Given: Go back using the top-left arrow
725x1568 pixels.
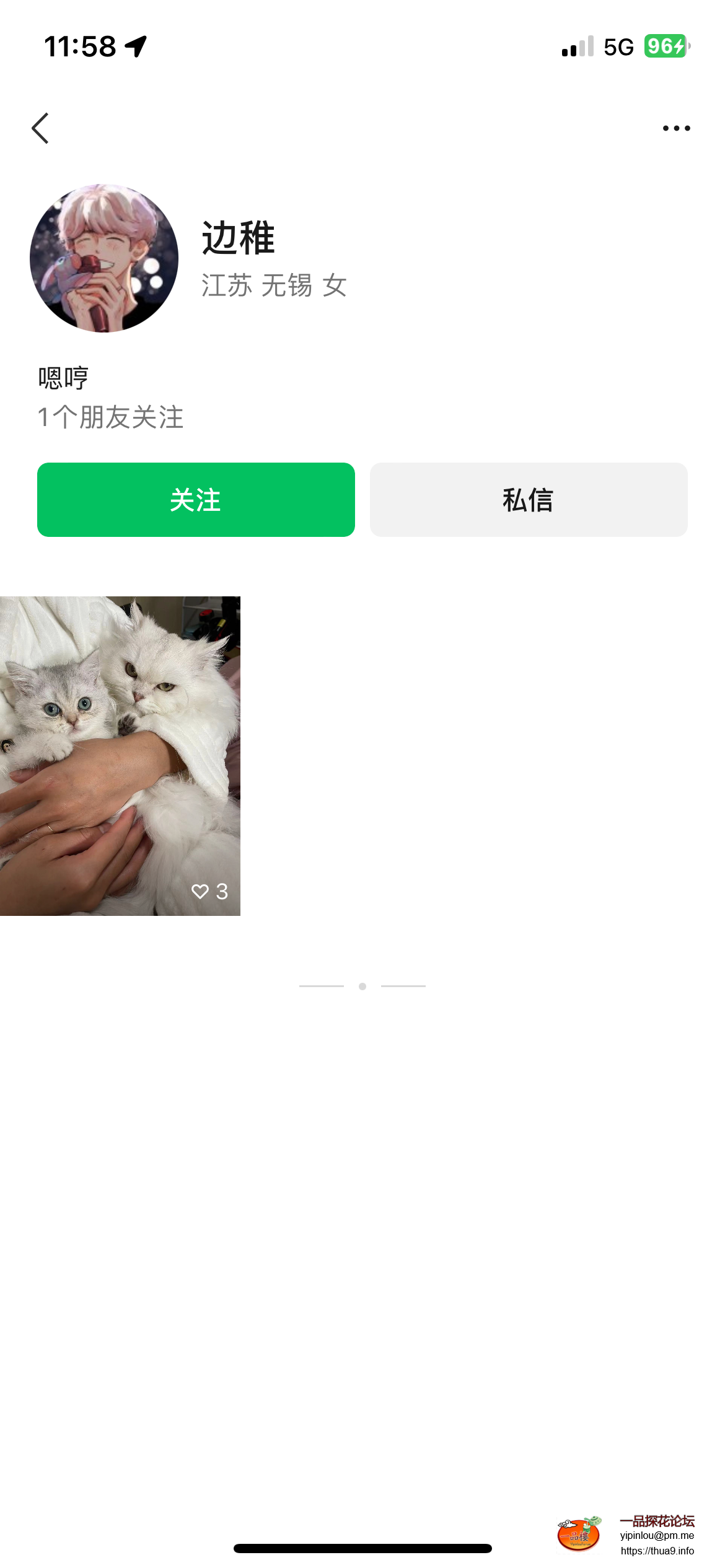Looking at the screenshot, I should tap(40, 128).
